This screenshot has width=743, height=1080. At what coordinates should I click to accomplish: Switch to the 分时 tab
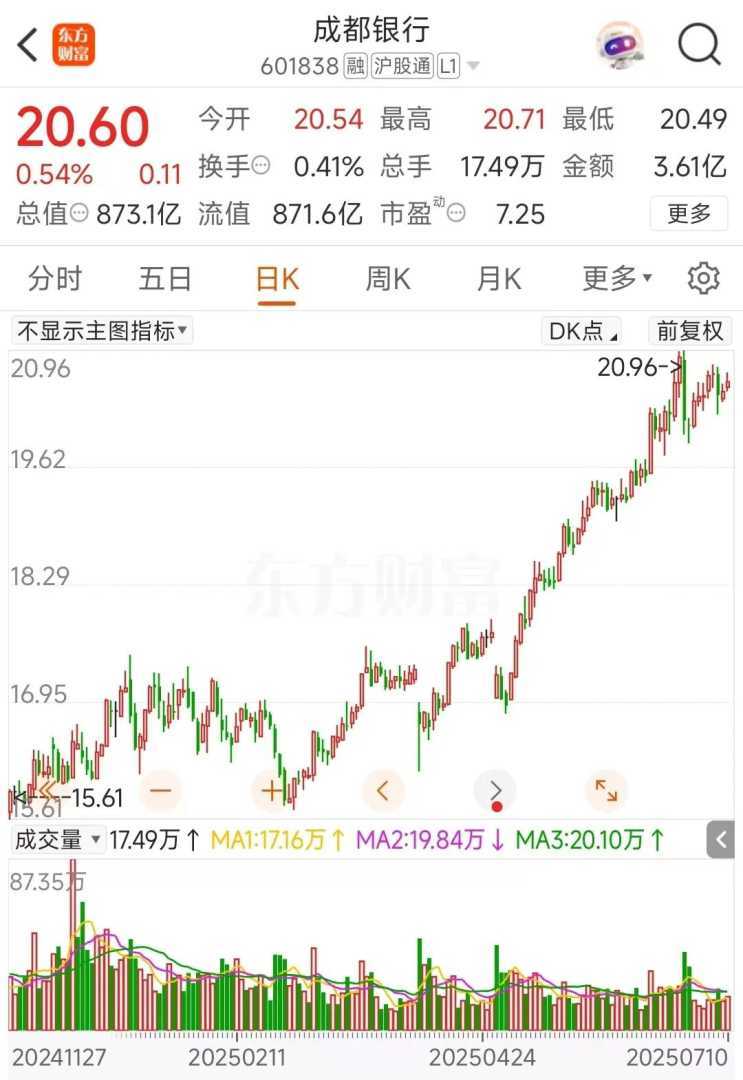(x=55, y=279)
